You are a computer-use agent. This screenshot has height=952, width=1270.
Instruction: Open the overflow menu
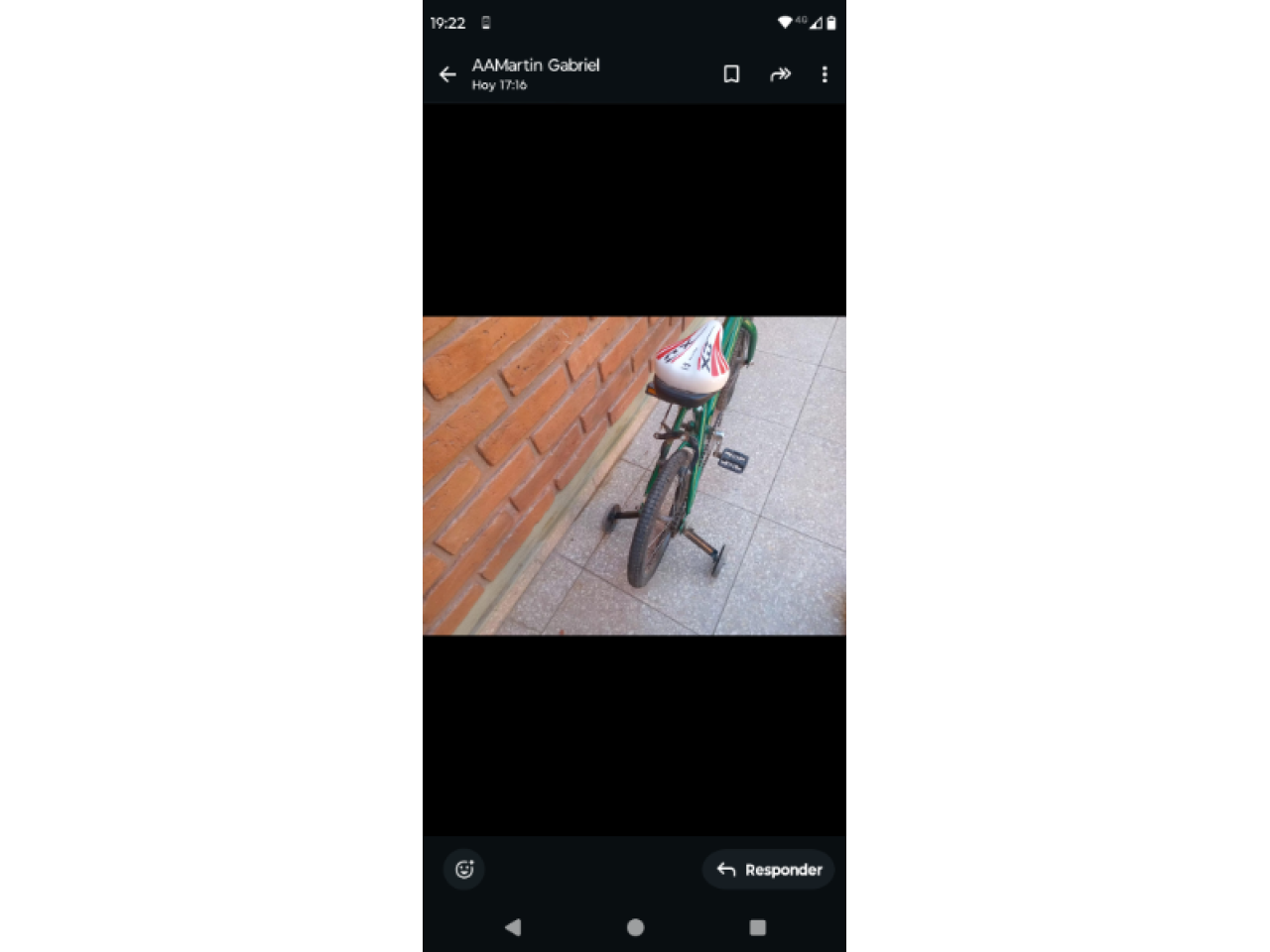click(x=825, y=74)
